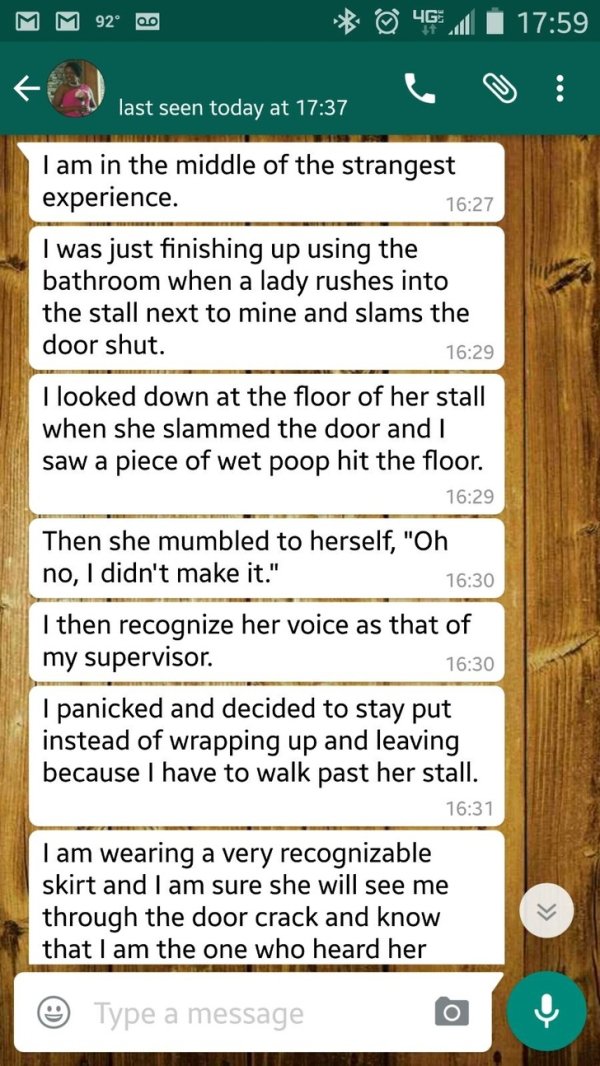Open the overflow menu
This screenshot has height=1066, width=600.
coord(560,88)
